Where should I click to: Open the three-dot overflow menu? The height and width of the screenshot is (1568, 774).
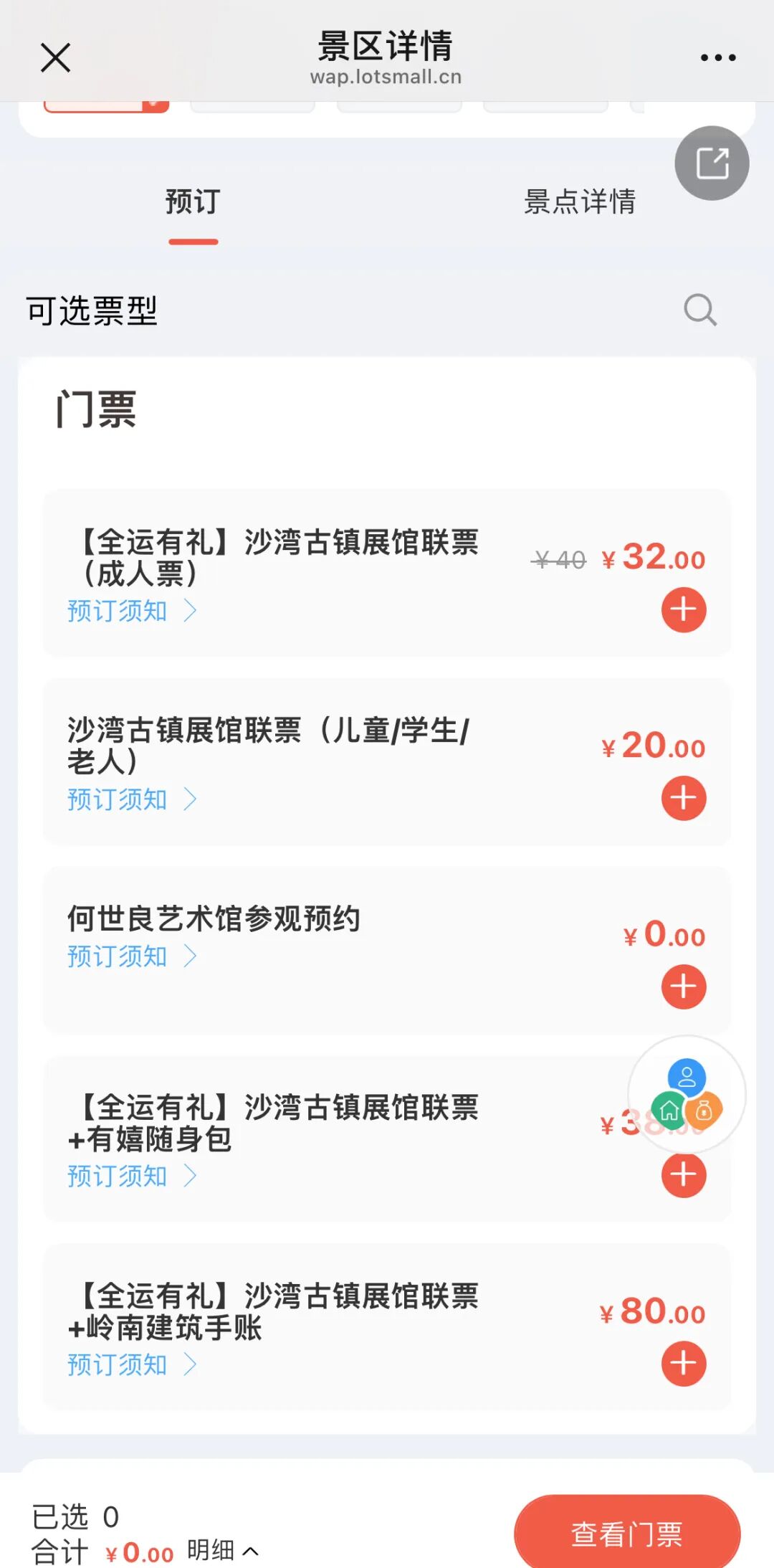coord(717,58)
